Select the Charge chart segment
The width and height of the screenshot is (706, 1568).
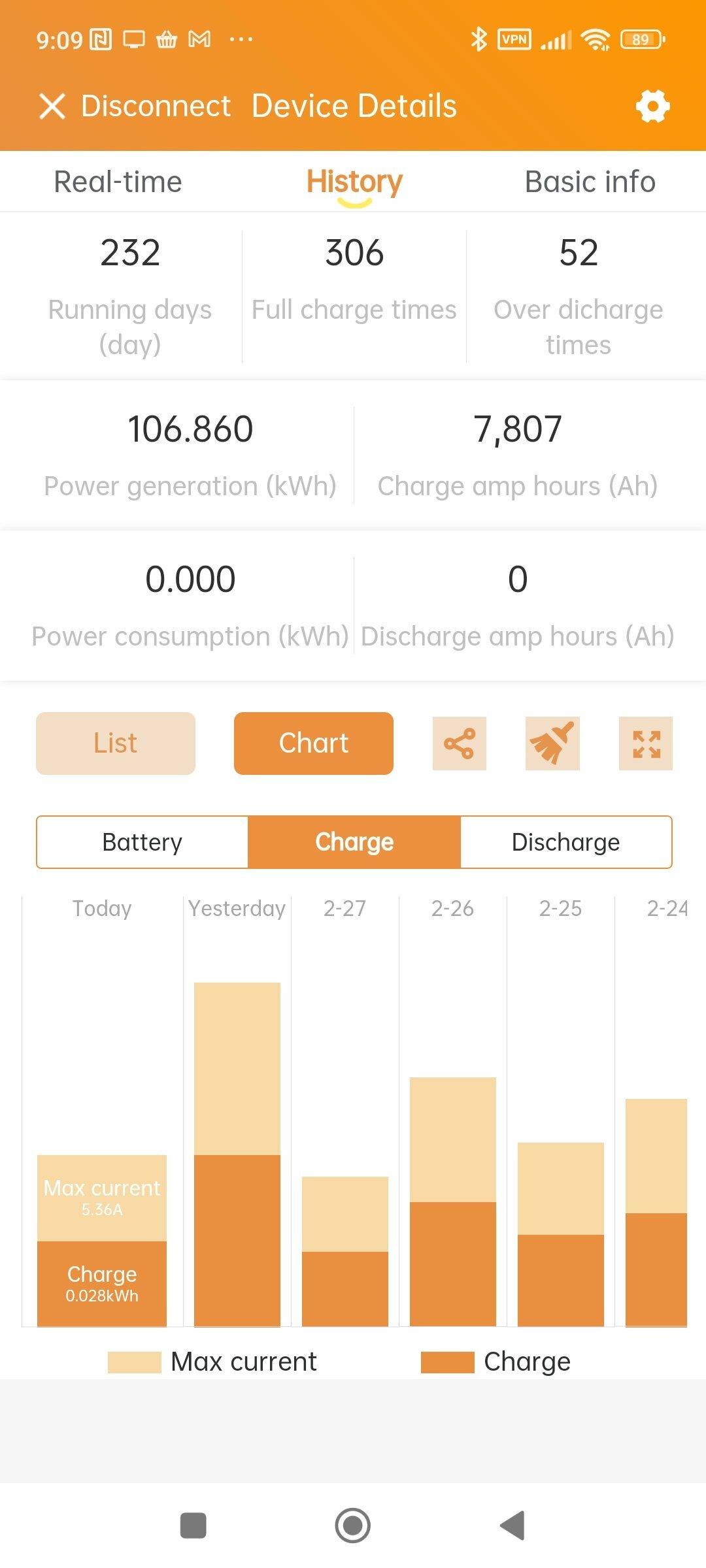coord(354,842)
